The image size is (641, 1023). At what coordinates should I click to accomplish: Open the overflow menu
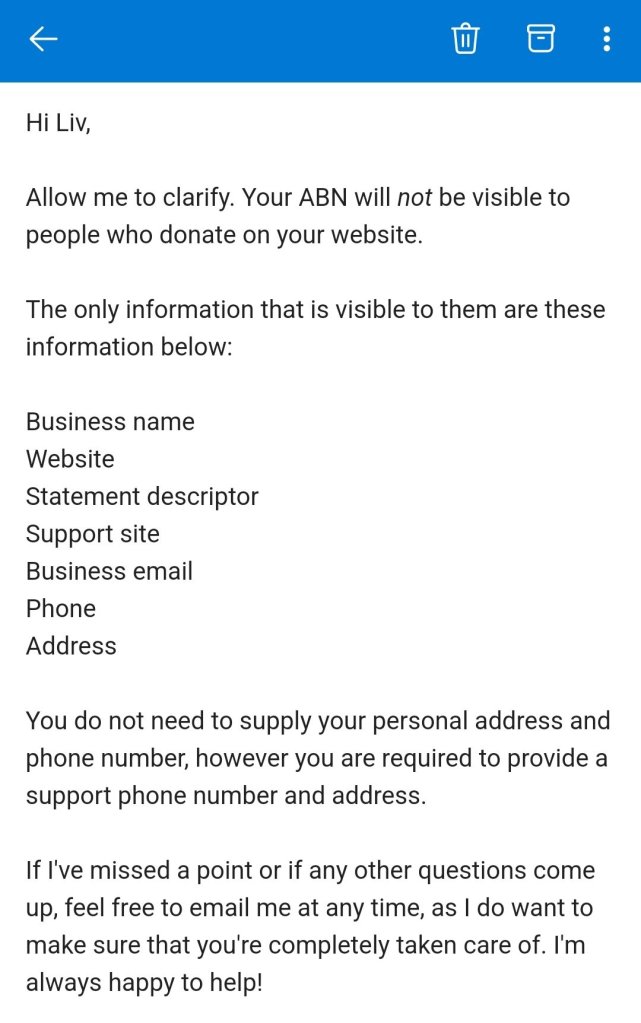point(606,39)
